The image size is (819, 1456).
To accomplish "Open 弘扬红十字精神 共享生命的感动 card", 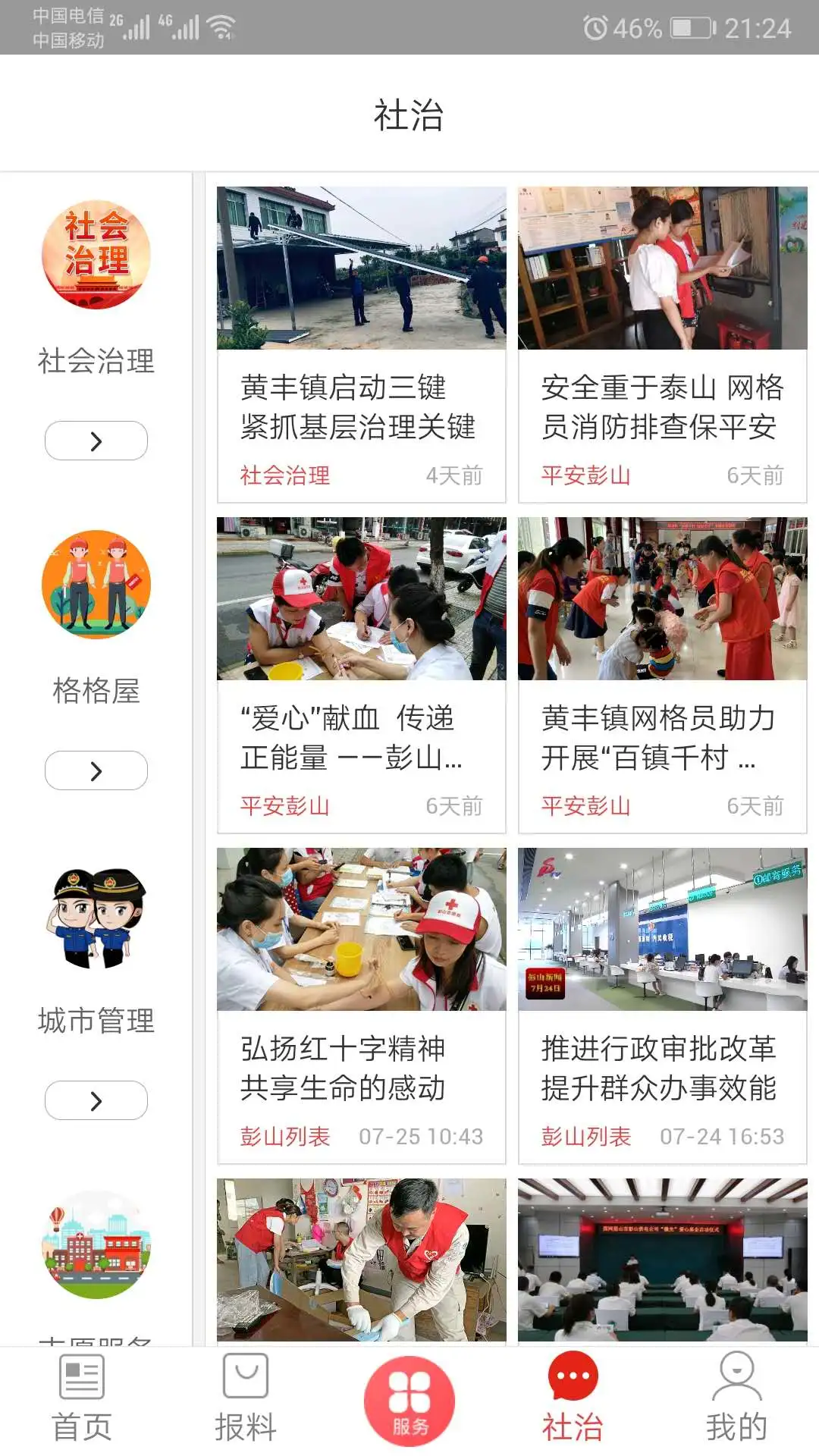I will [361, 1006].
